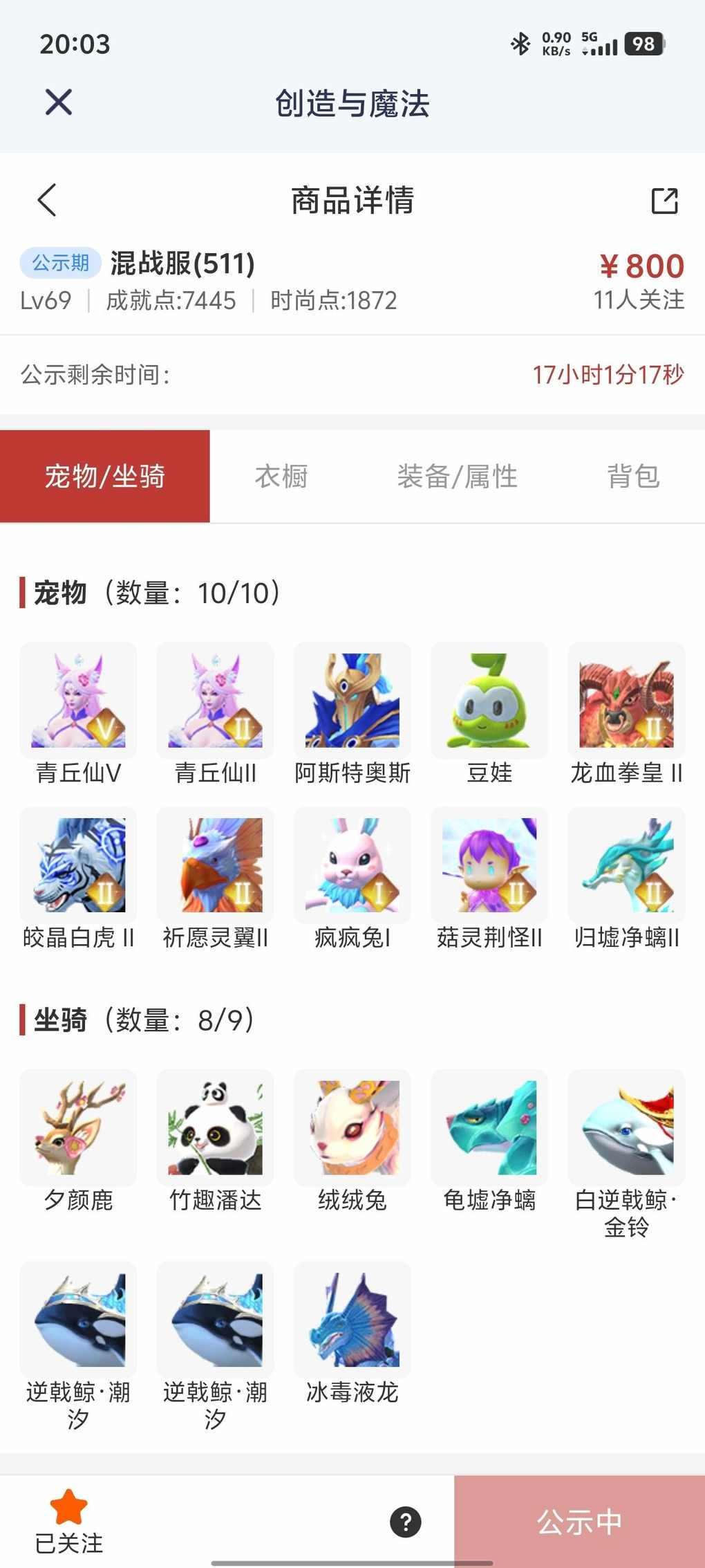
Task: Go back from 商品详情
Action: click(47, 201)
